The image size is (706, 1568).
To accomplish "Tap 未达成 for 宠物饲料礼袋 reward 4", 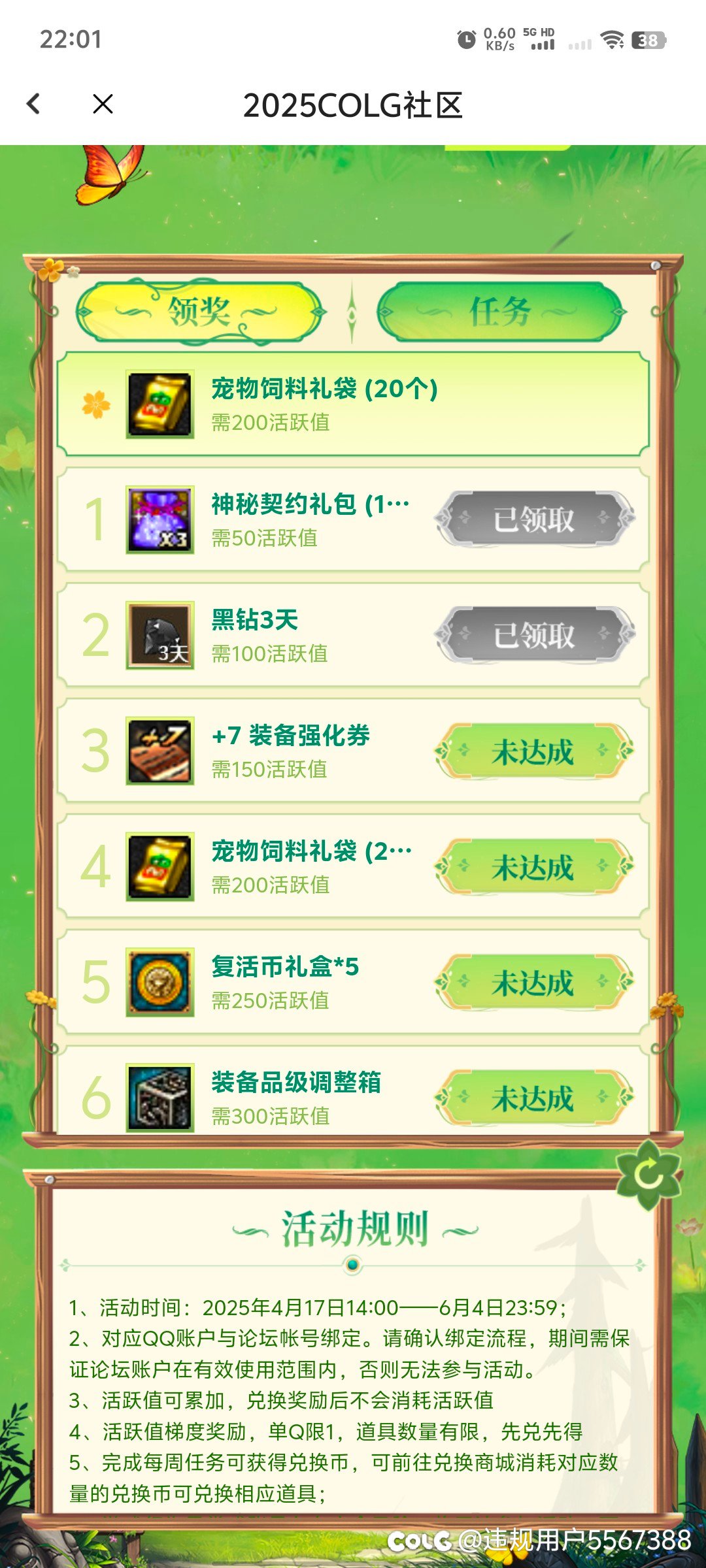I will (534, 867).
